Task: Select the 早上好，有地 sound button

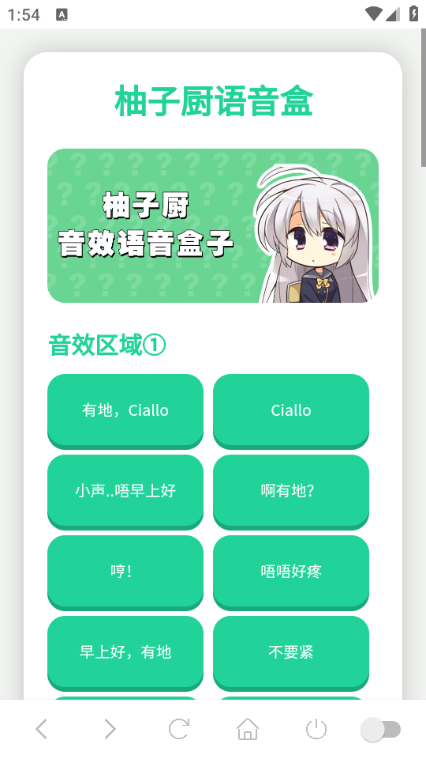Action: [x=125, y=652]
